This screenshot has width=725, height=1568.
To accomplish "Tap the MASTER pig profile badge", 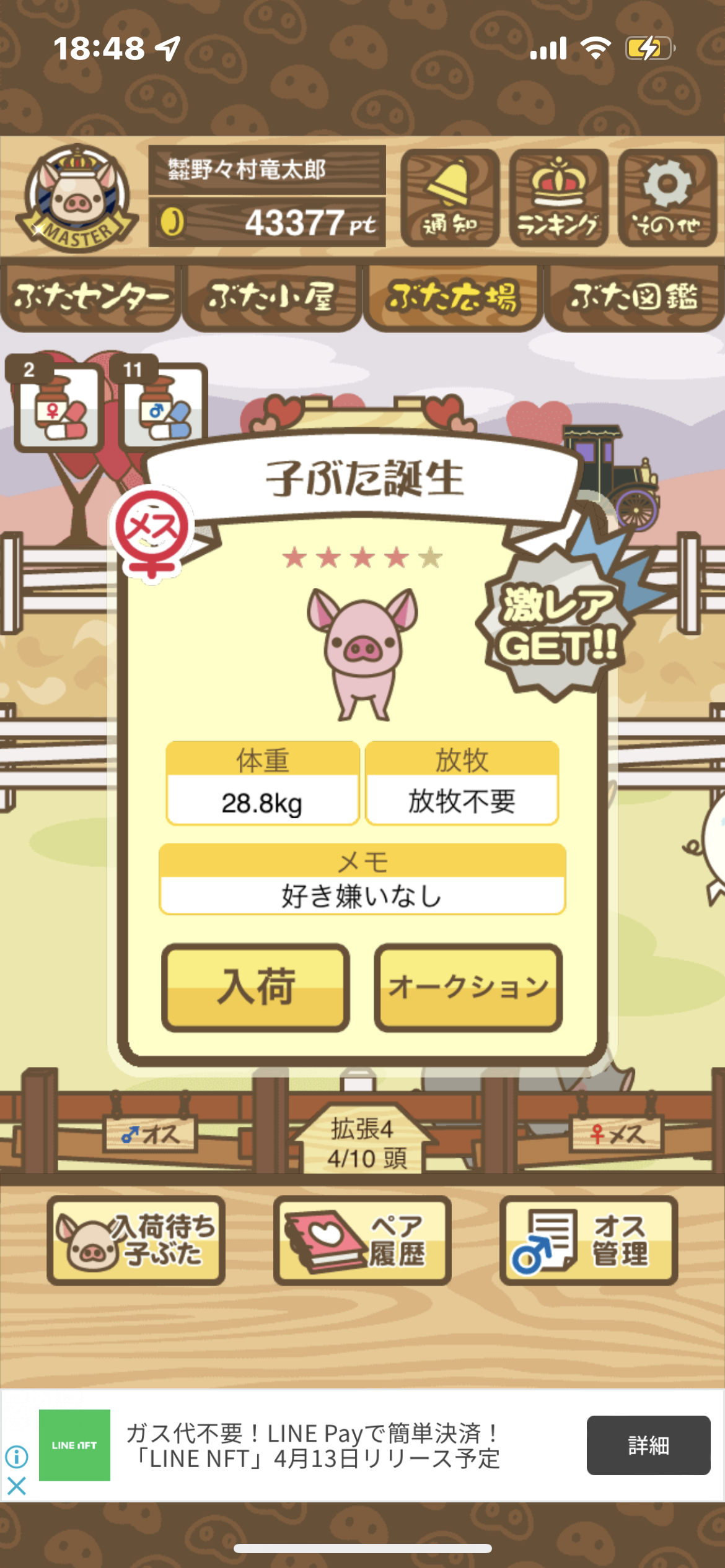I will [x=77, y=198].
